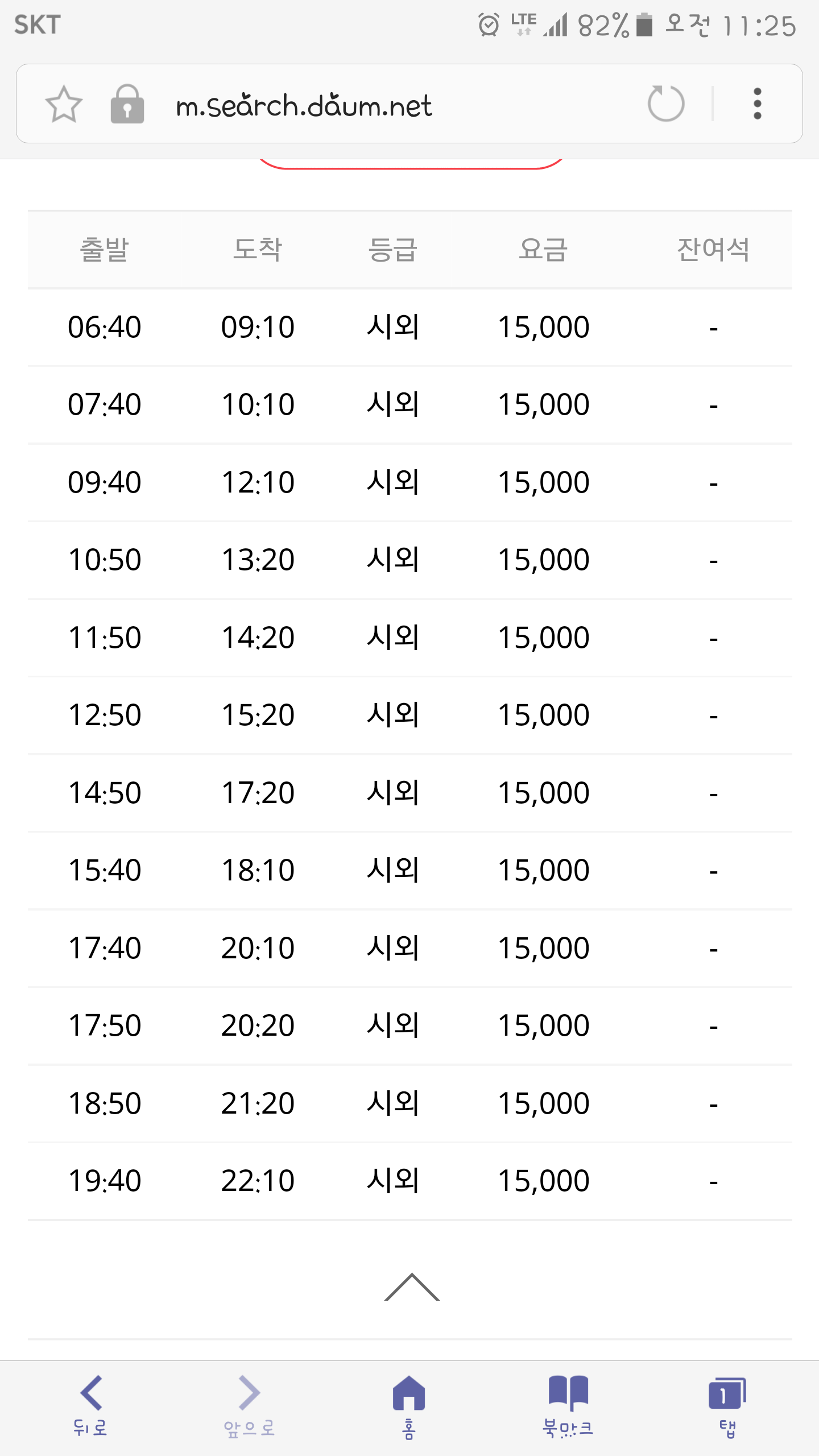Open the browser overflow menu
Screen dimensions: 819x1456
(757, 104)
